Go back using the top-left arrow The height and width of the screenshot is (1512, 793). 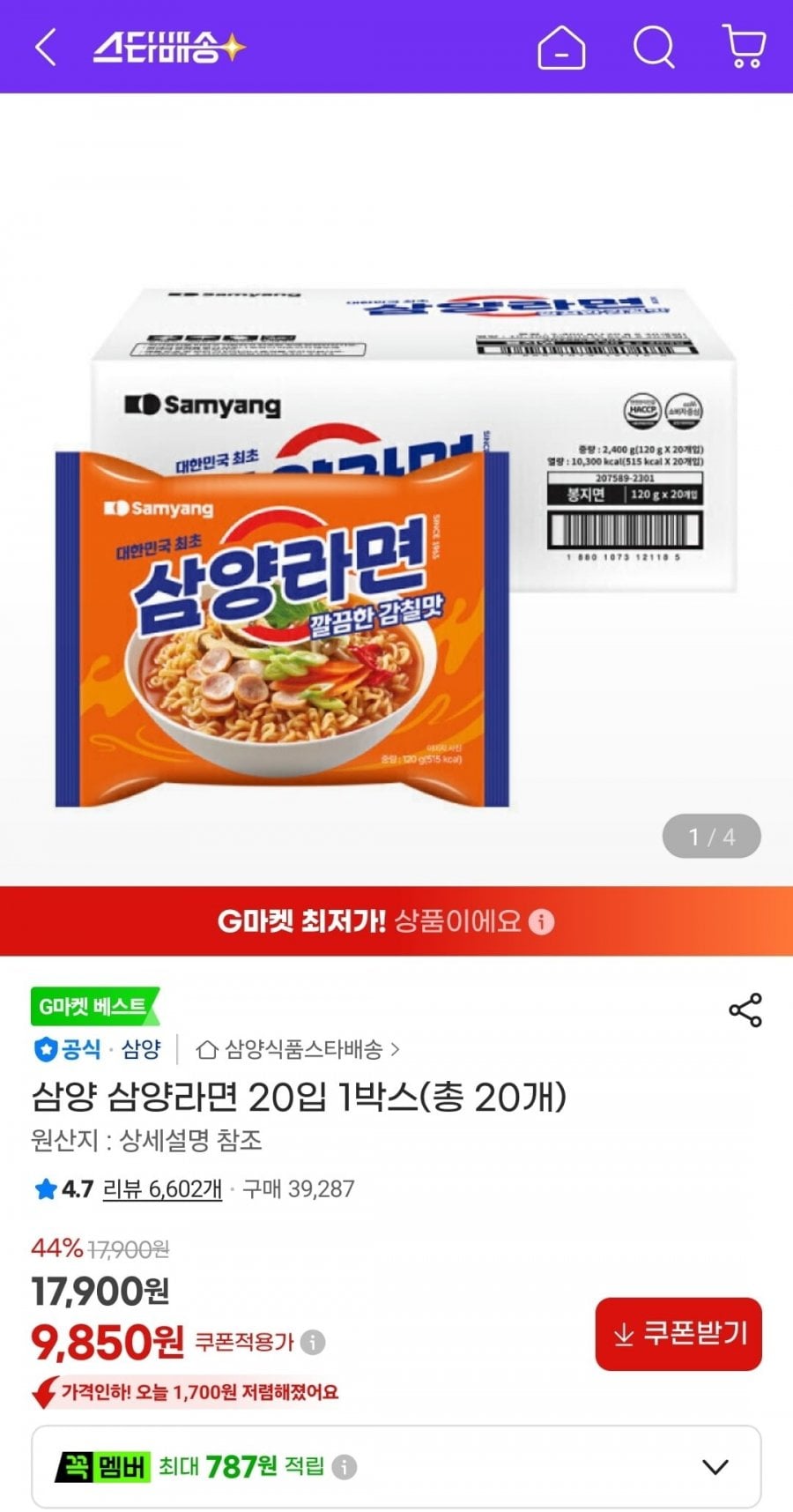[46, 47]
